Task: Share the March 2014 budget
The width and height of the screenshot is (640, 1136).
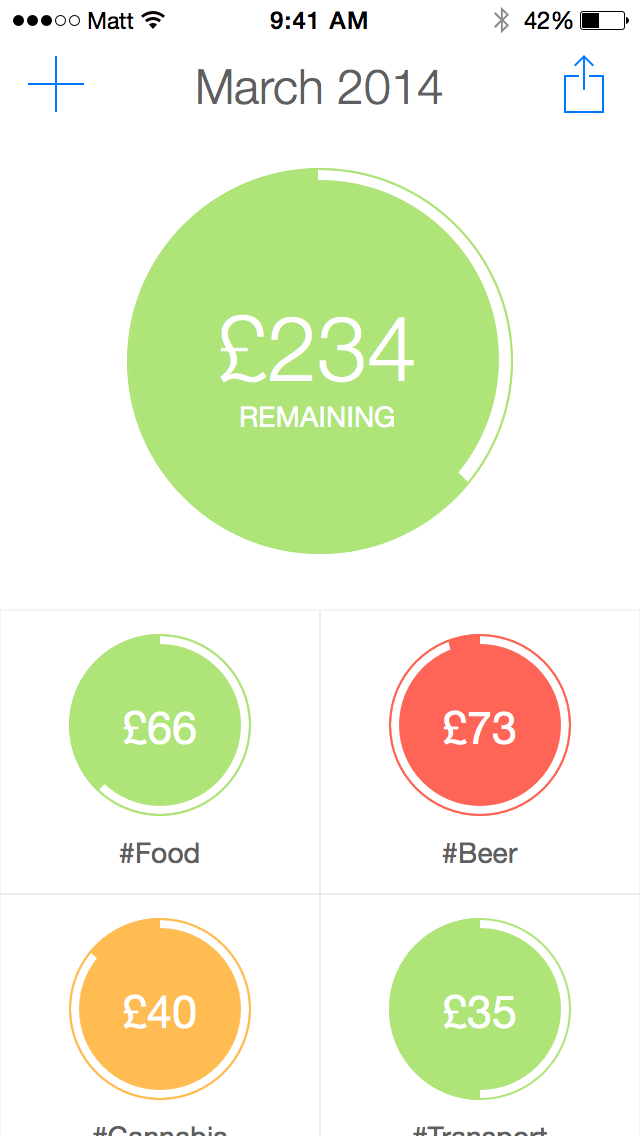Action: pyautogui.click(x=584, y=83)
